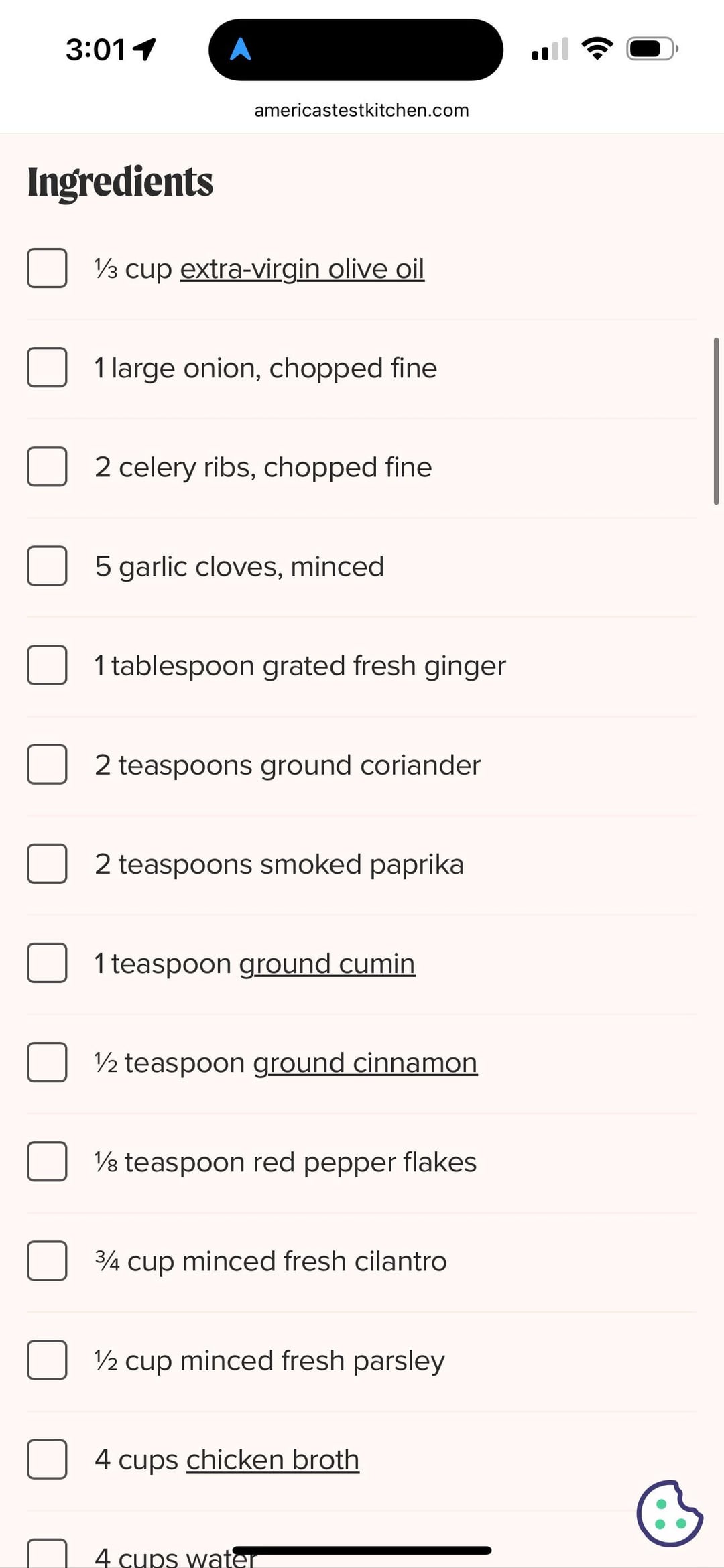The width and height of the screenshot is (724, 1568).
Task: Check off minced fresh cilantro
Action: (x=47, y=1260)
